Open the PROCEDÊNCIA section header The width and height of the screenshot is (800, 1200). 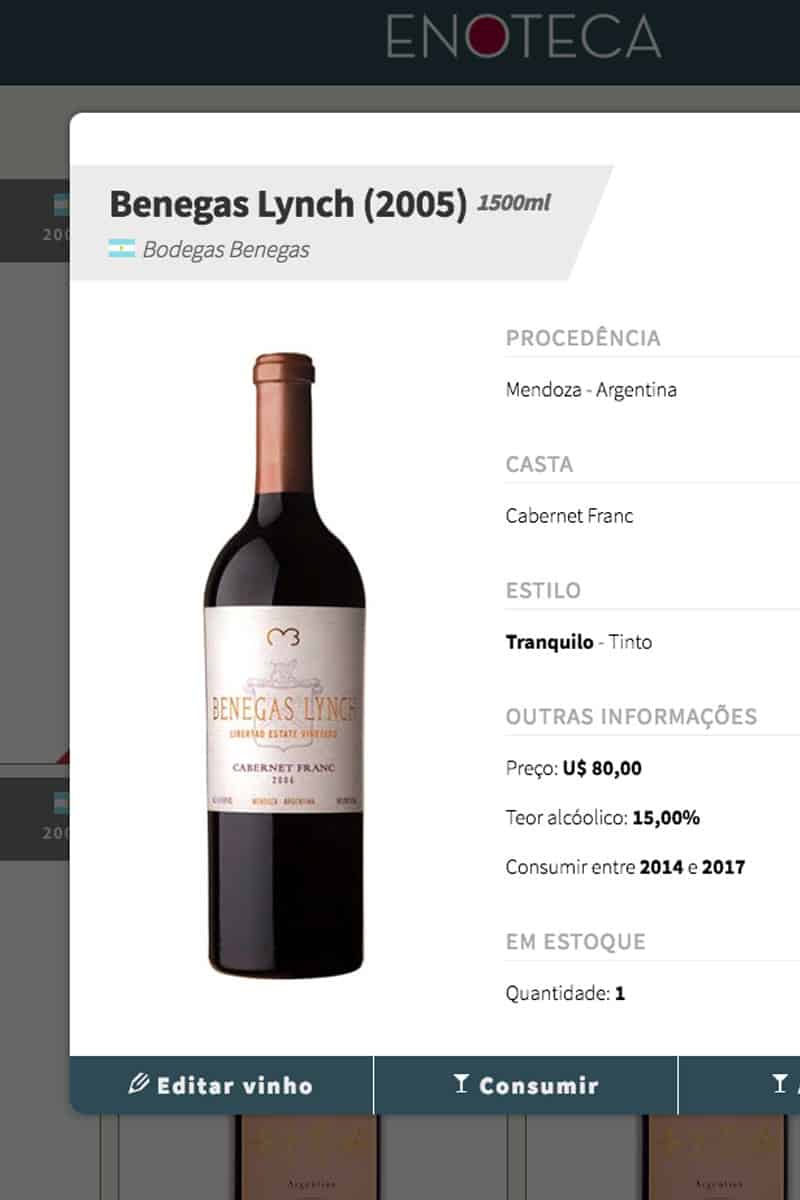[585, 338]
